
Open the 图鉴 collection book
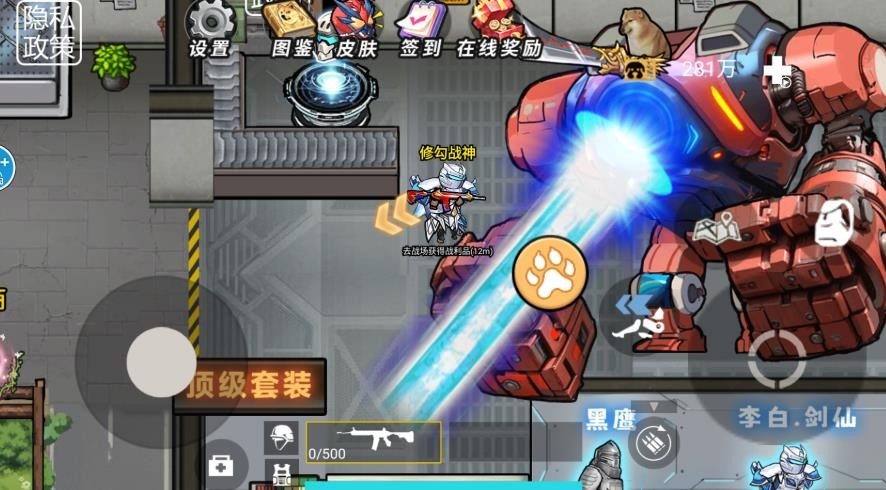[x=294, y=27]
